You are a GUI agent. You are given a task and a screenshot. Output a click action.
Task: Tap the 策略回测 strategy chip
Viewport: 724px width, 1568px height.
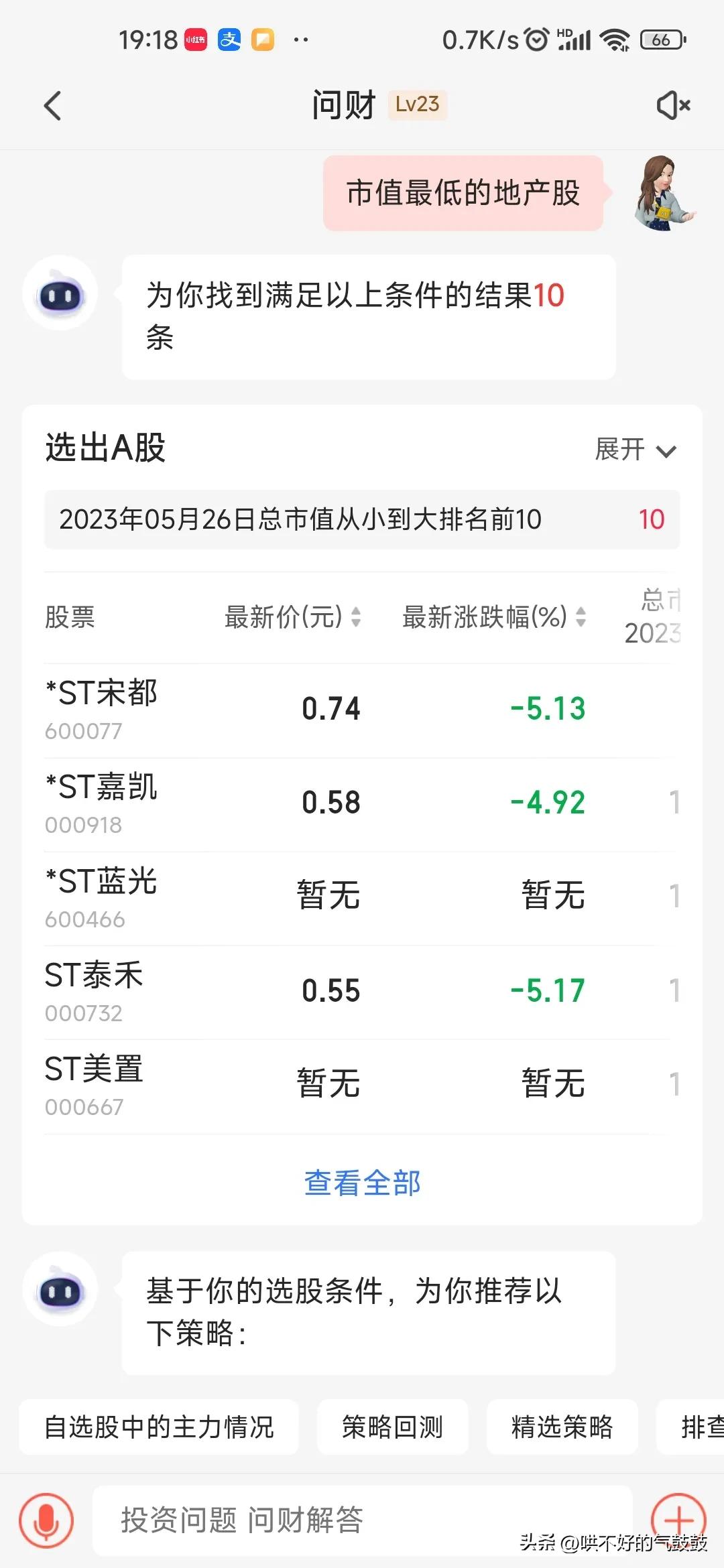[392, 1427]
